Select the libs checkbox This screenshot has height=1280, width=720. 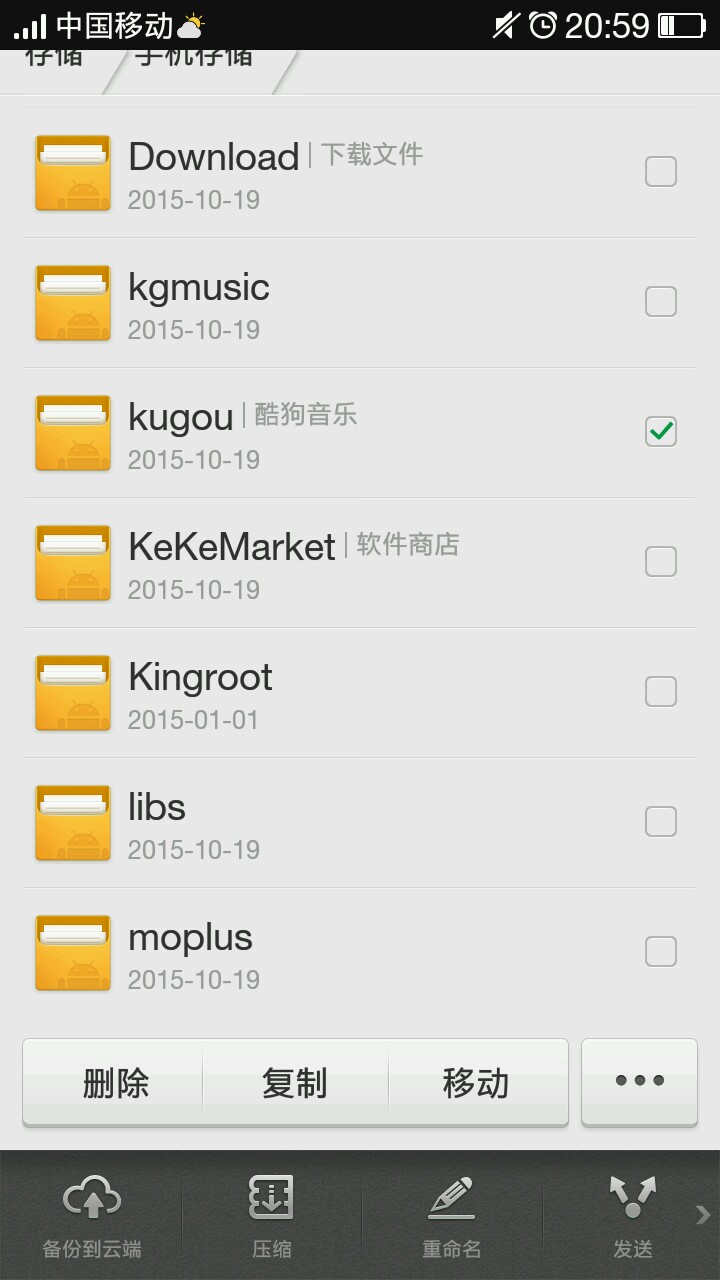661,822
